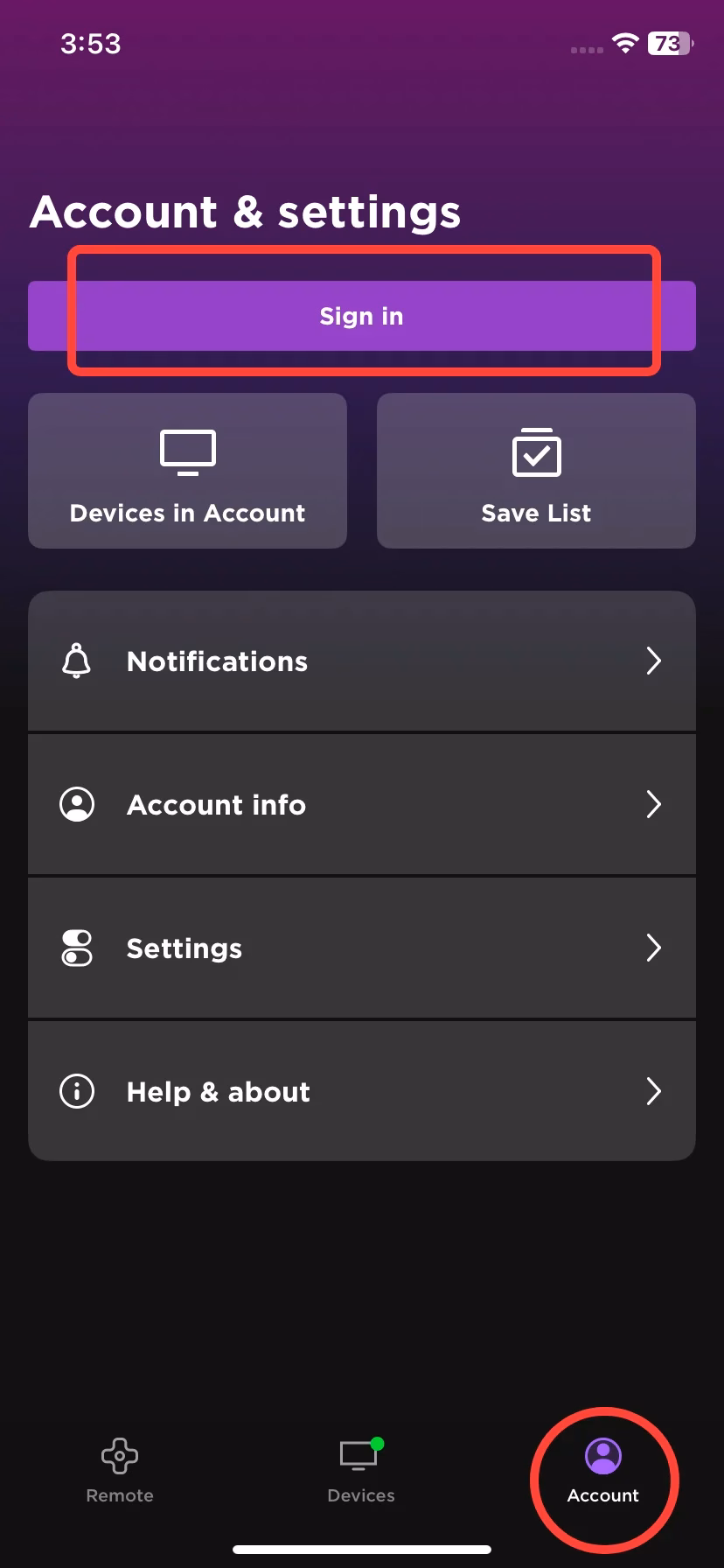Tap the Account avatar icon in bottom bar

coord(602,1450)
